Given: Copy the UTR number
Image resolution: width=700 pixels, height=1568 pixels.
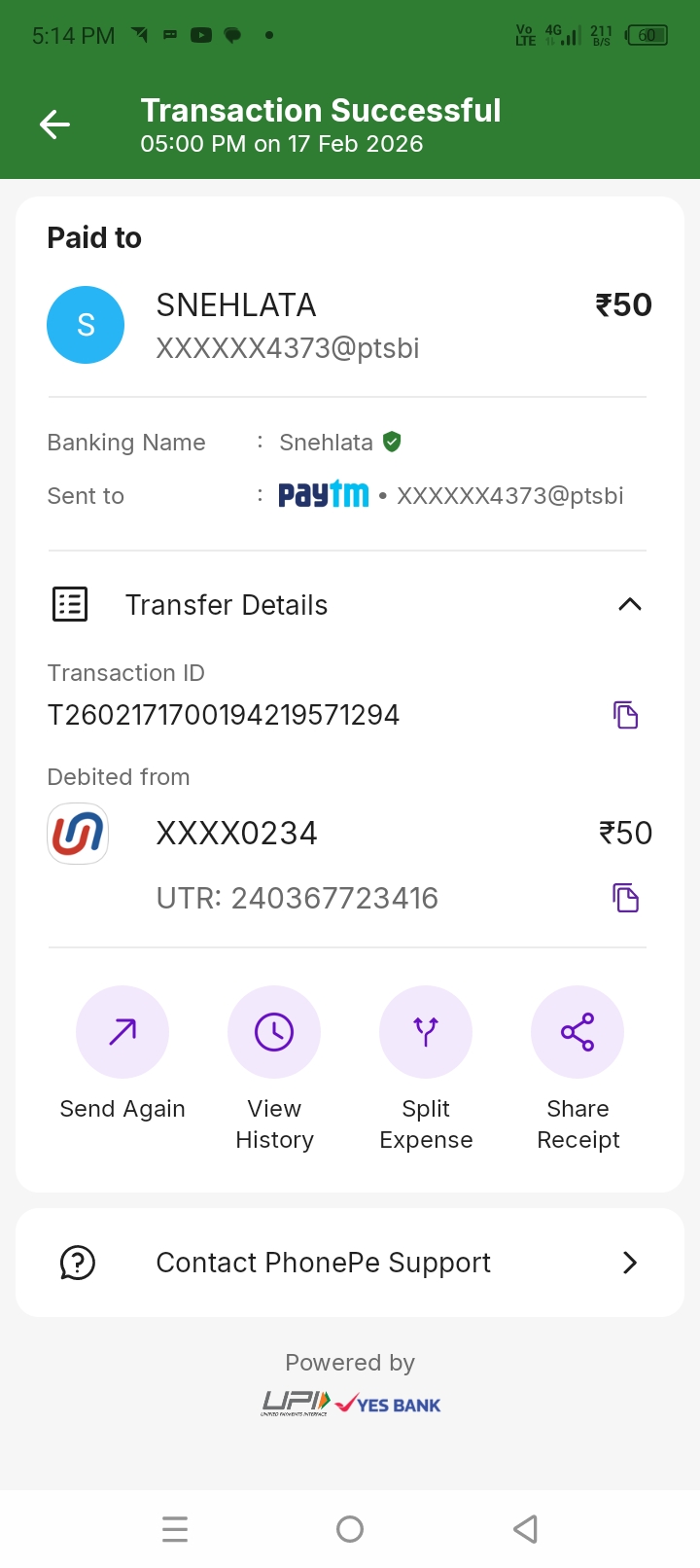Looking at the screenshot, I should 625,898.
